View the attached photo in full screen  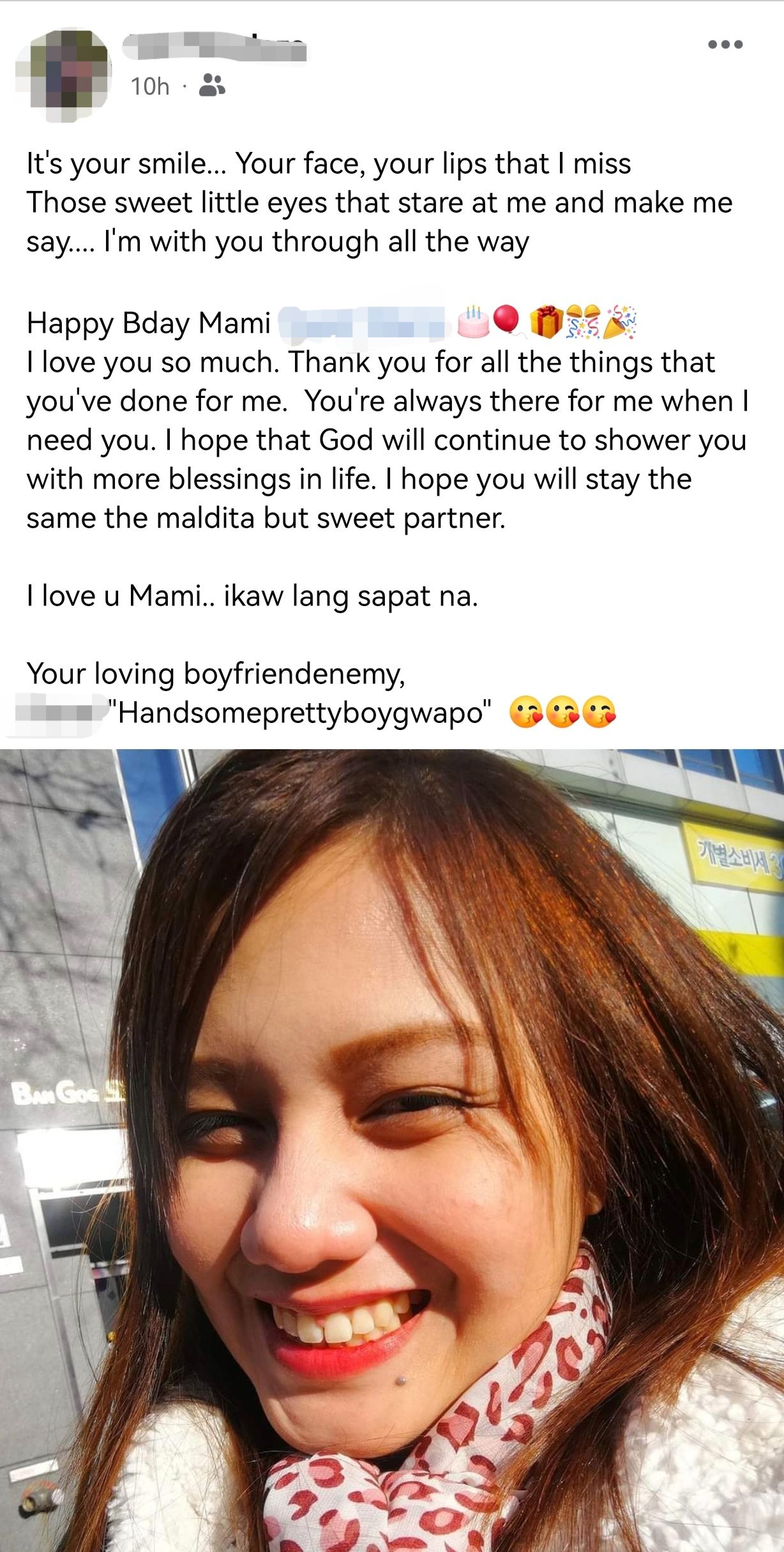pos(392,1150)
